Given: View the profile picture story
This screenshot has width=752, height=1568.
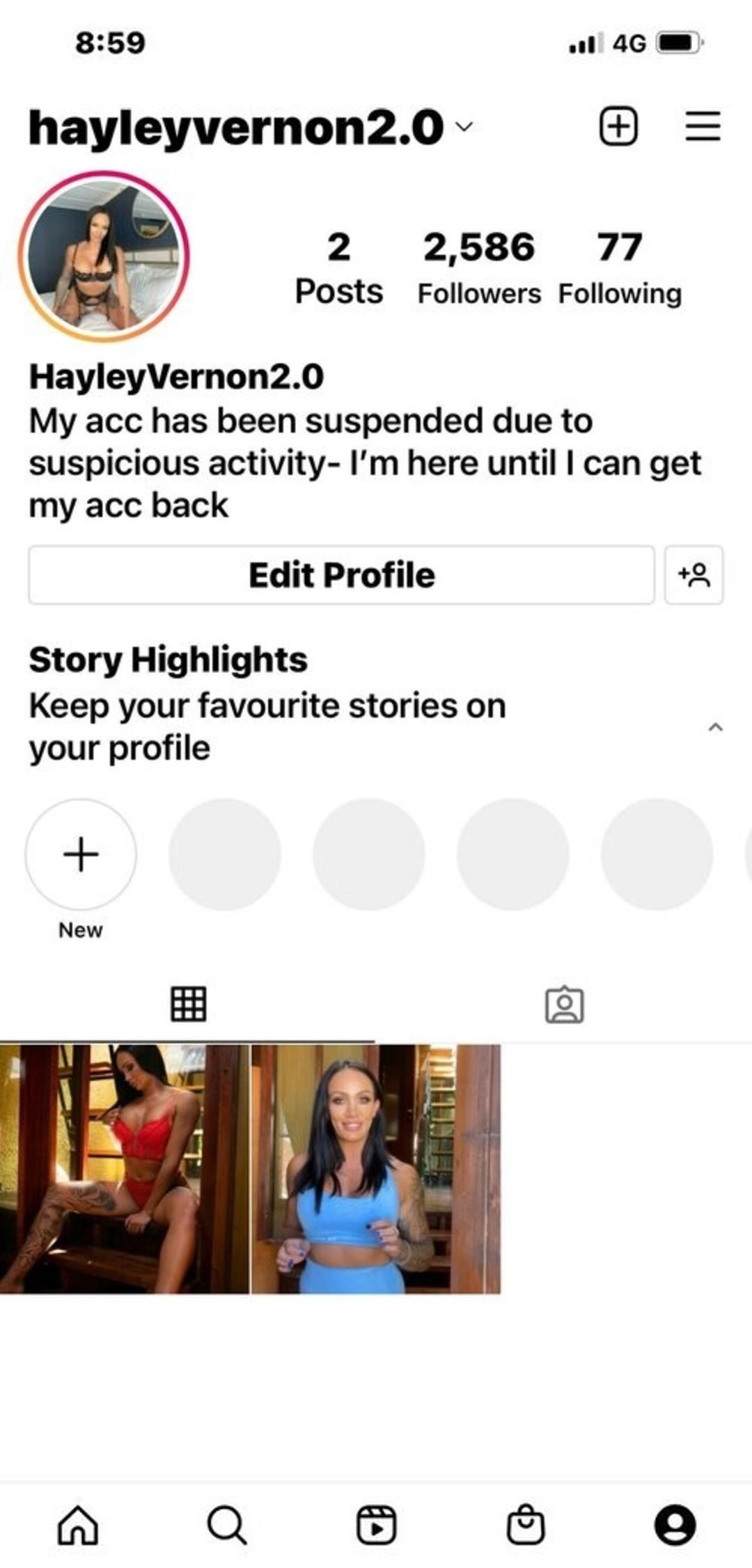Looking at the screenshot, I should point(104,256).
